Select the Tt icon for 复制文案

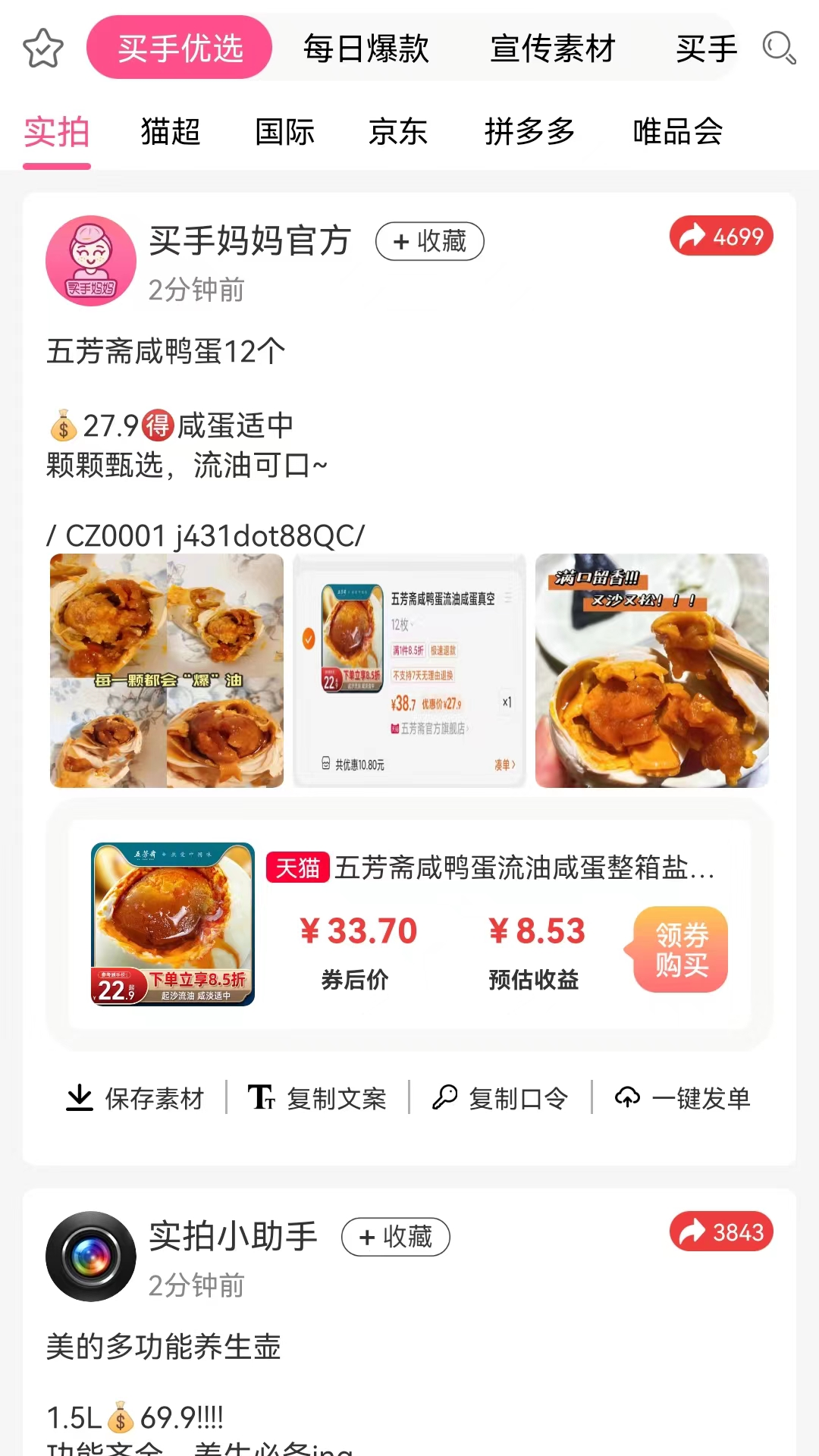(x=261, y=1097)
